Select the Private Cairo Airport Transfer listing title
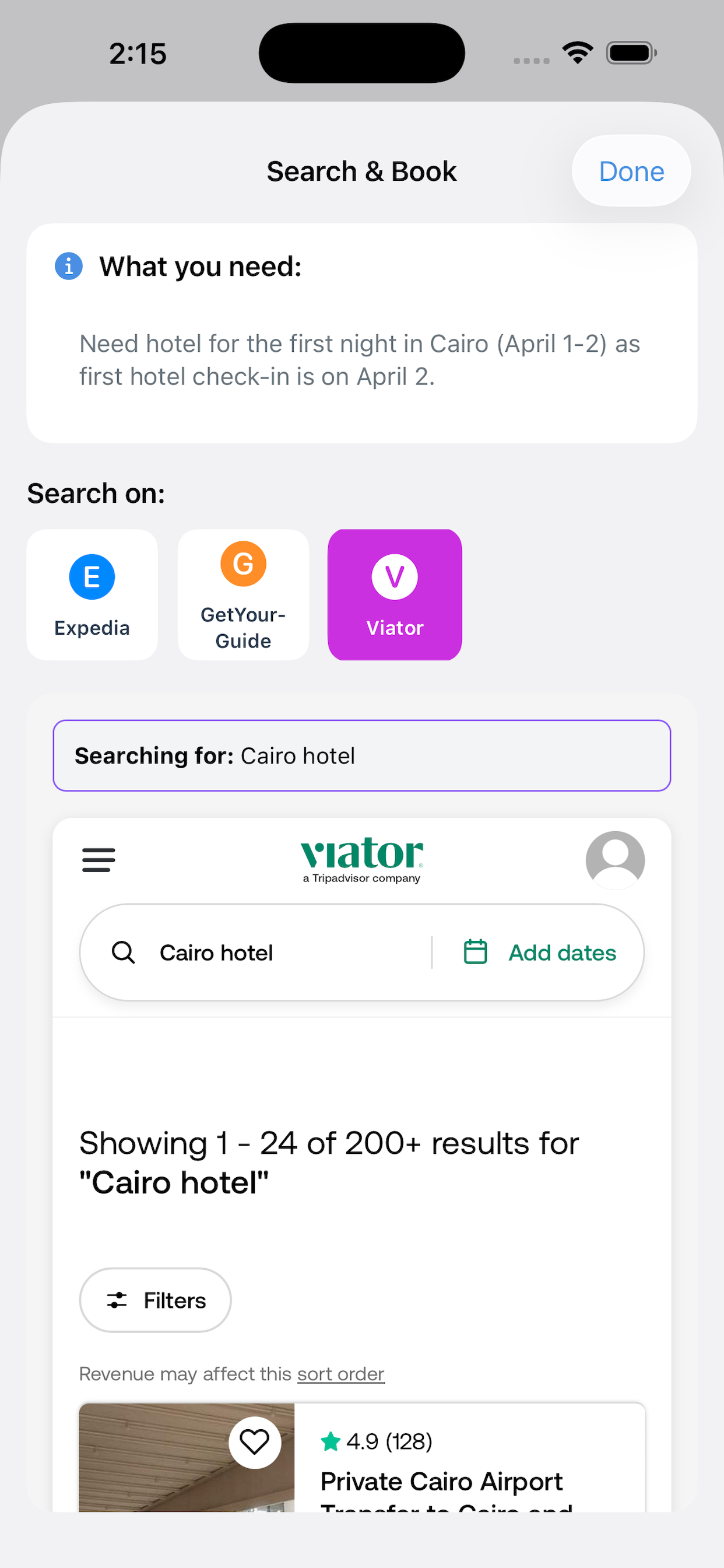 442,1482
